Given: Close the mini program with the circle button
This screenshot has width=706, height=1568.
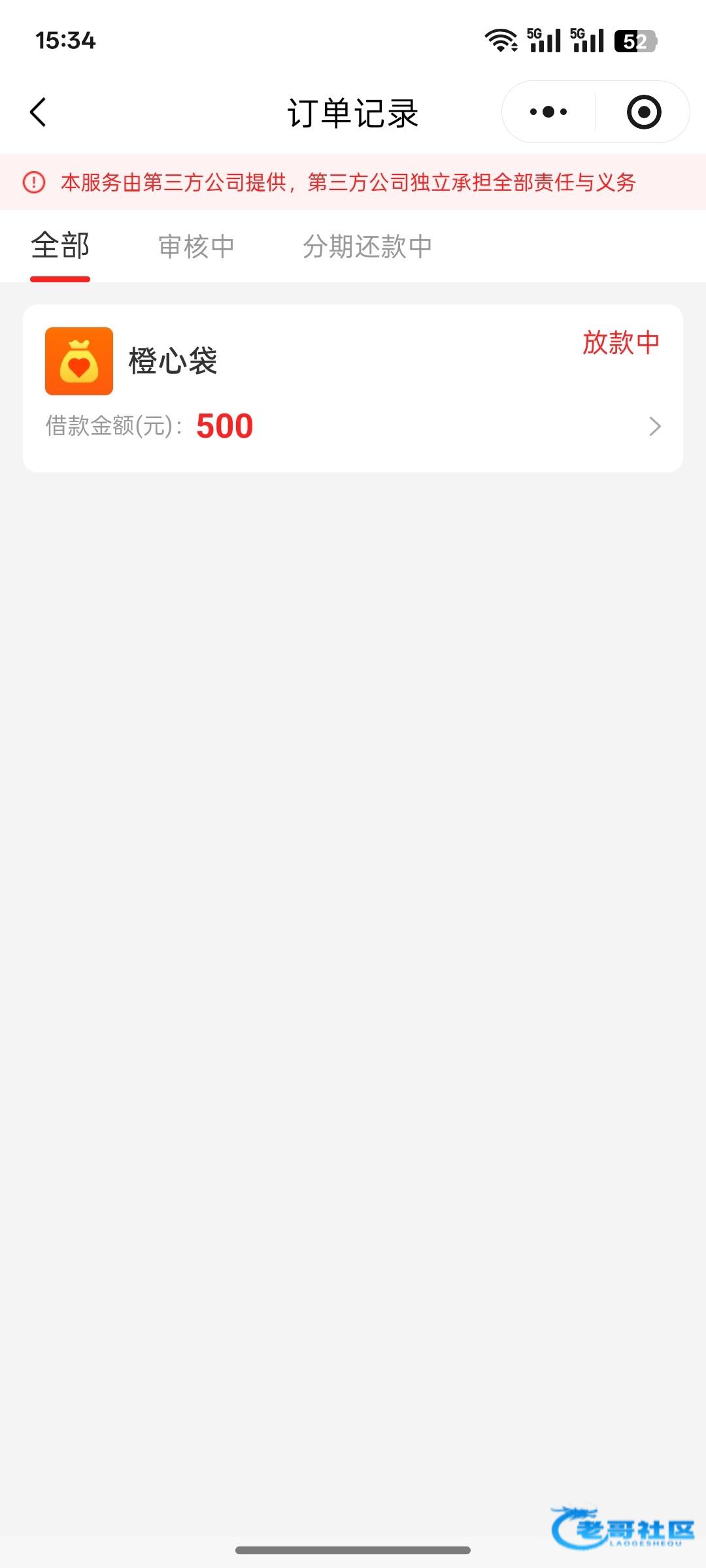Looking at the screenshot, I should (643, 112).
